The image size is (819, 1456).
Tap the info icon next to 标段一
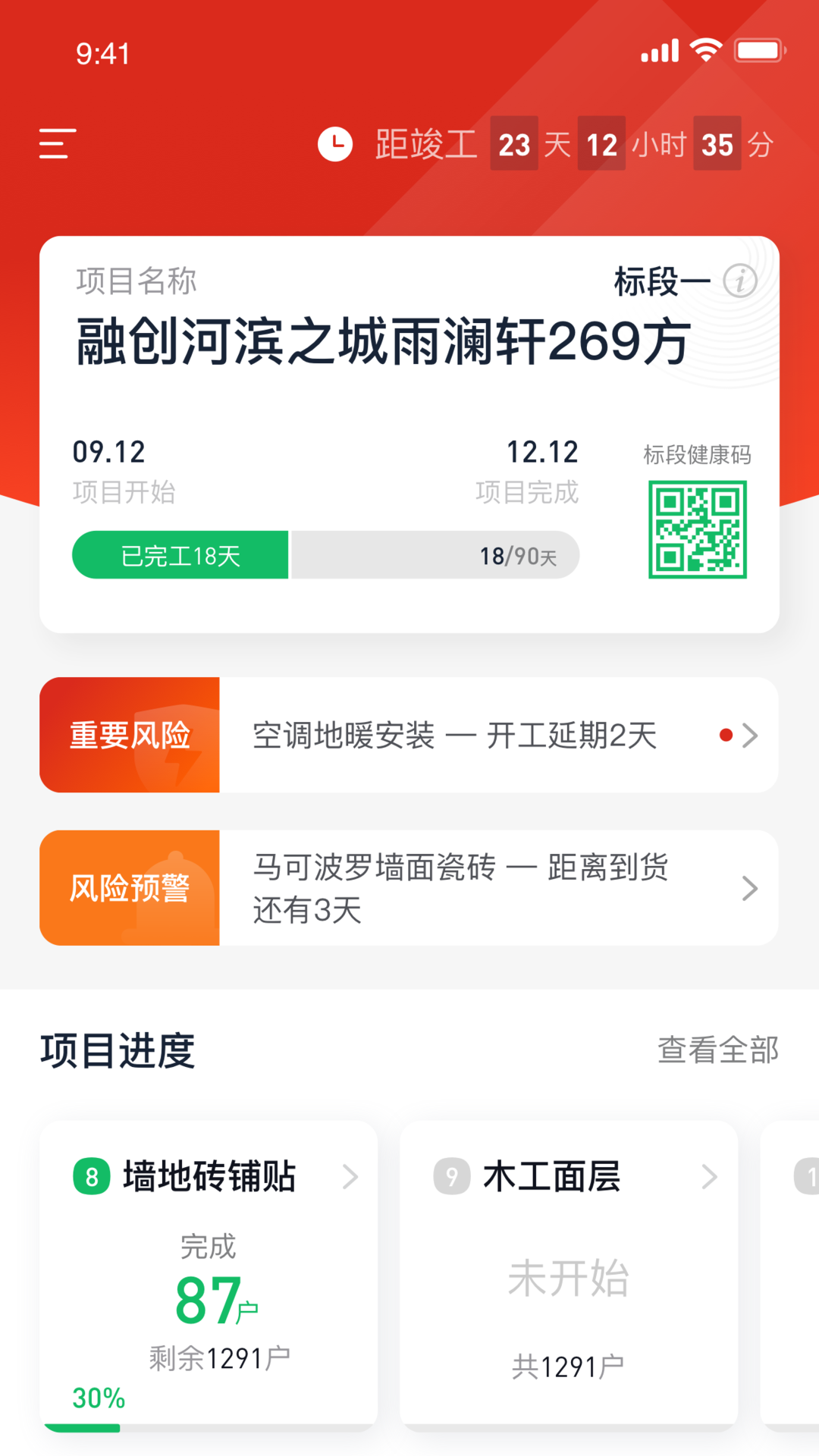tap(739, 281)
